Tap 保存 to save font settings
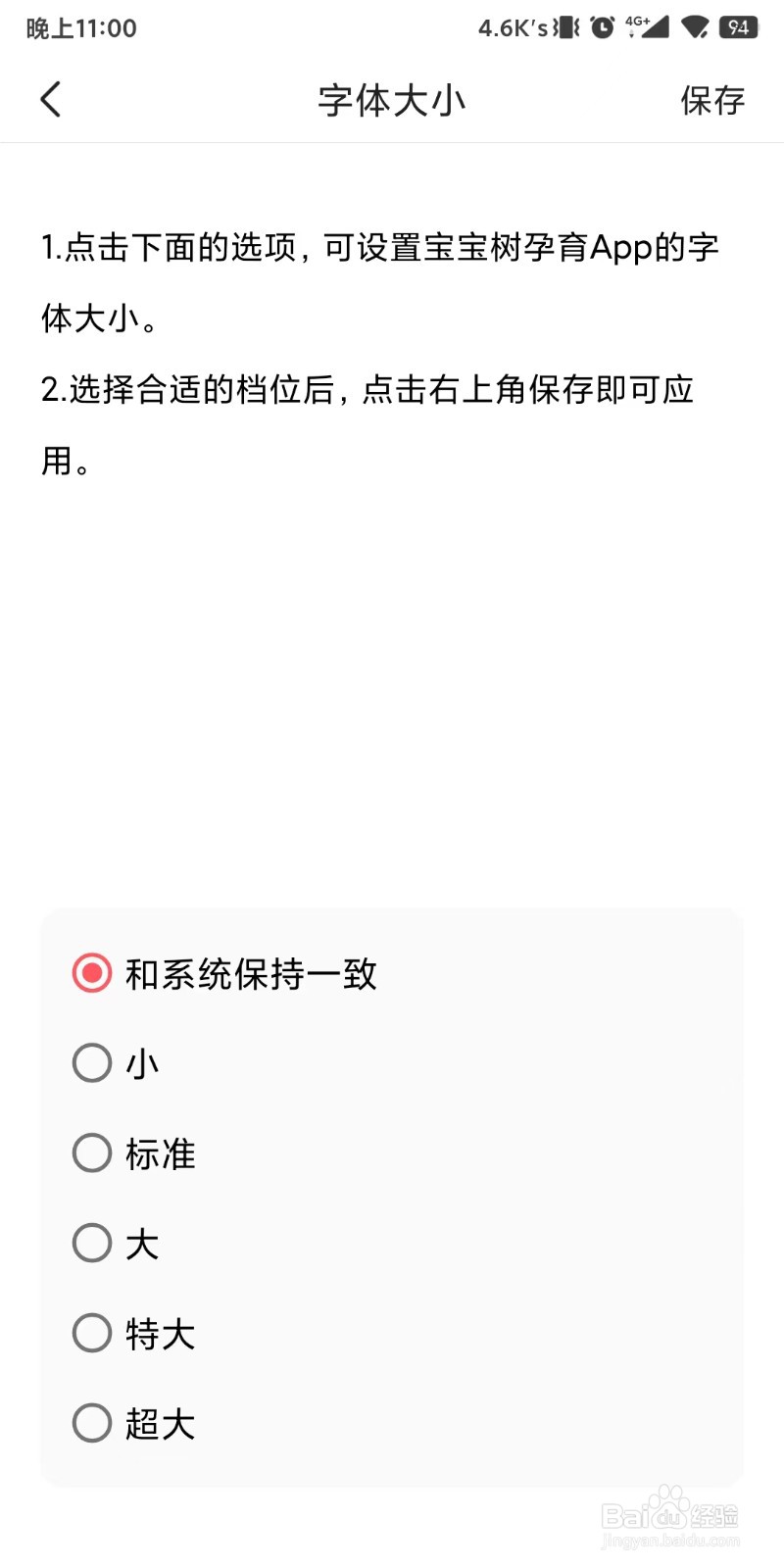The height and width of the screenshot is (1568, 784). [712, 99]
